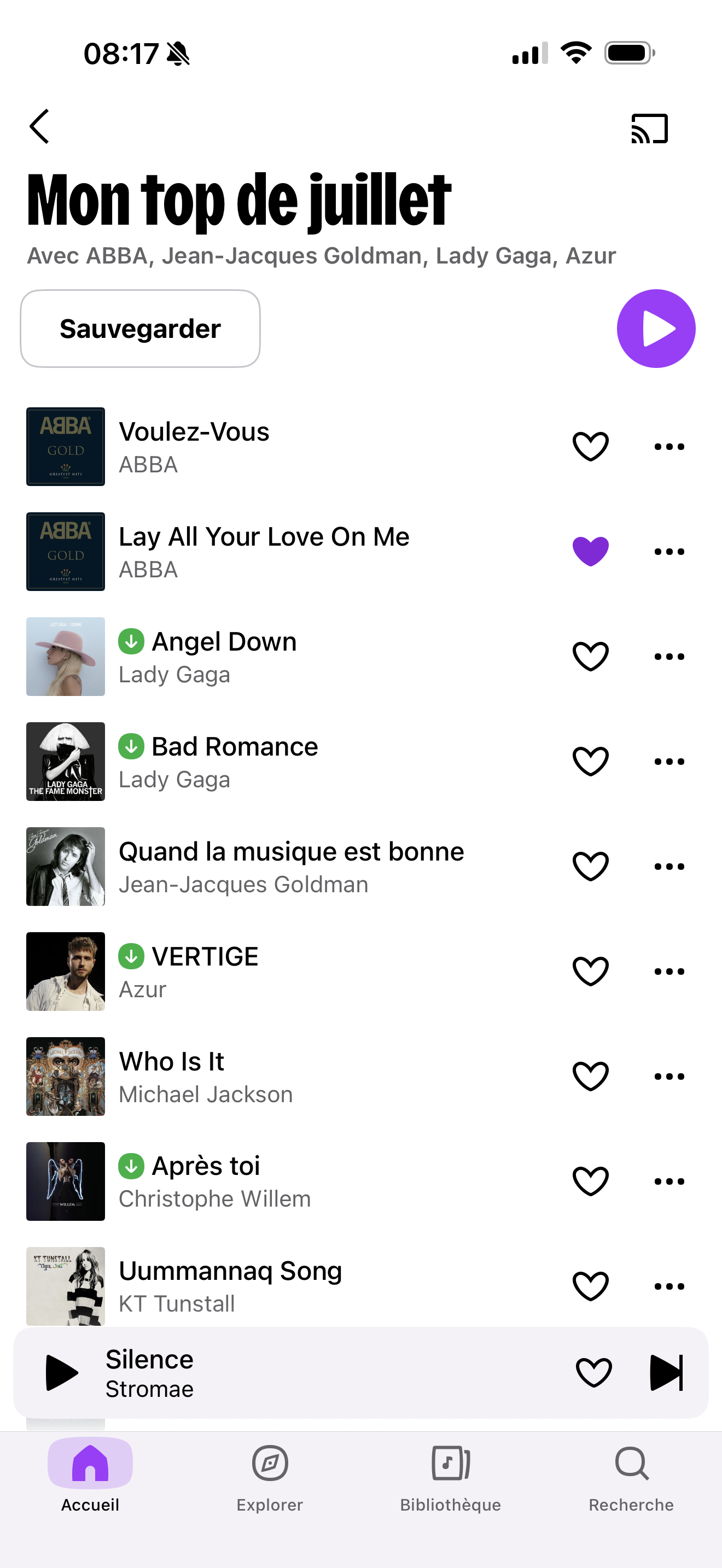Open the cast to device icon
The width and height of the screenshot is (722, 1568).
click(650, 128)
